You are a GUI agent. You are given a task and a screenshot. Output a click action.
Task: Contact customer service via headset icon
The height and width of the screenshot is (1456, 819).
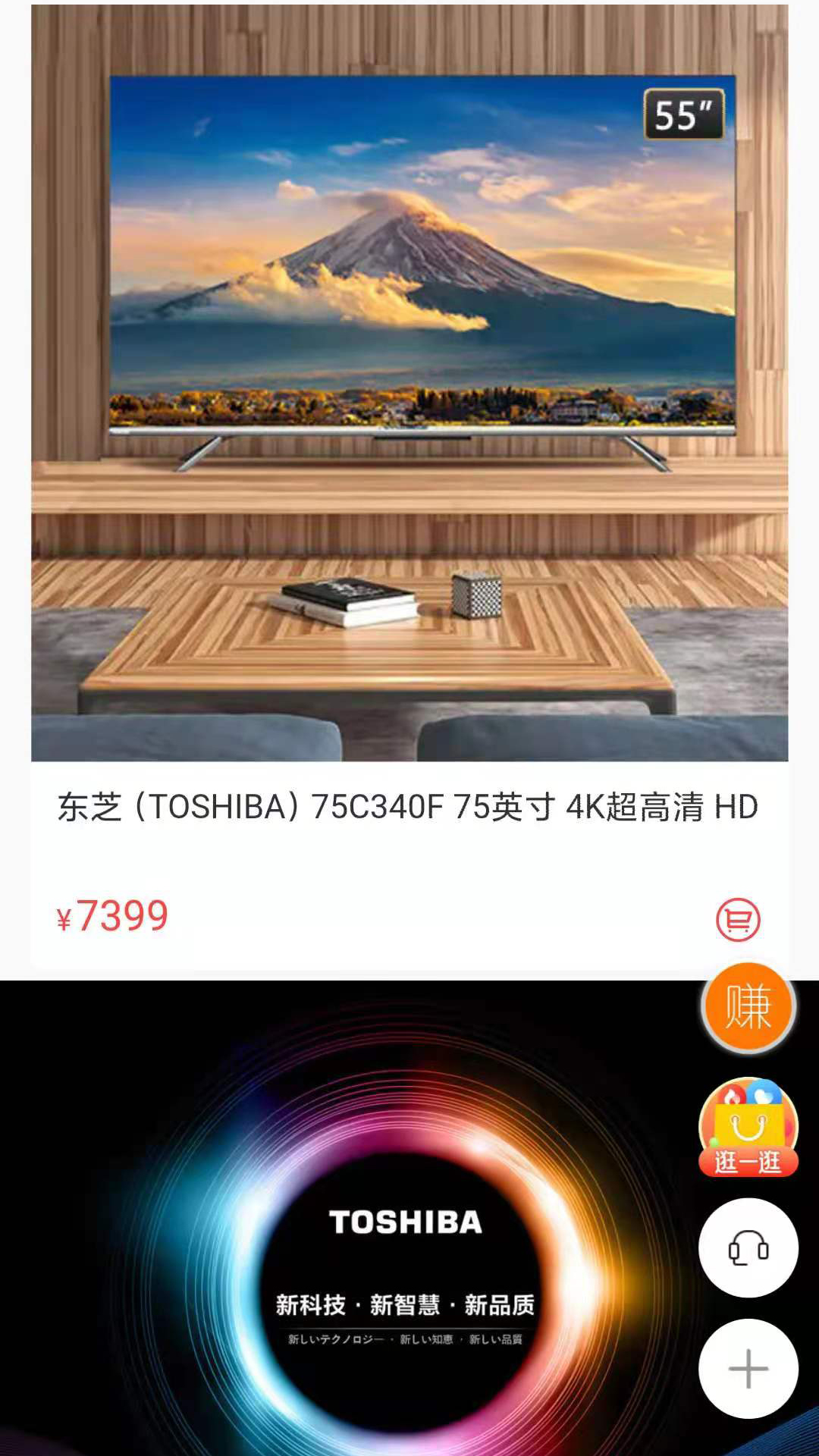(x=748, y=1247)
